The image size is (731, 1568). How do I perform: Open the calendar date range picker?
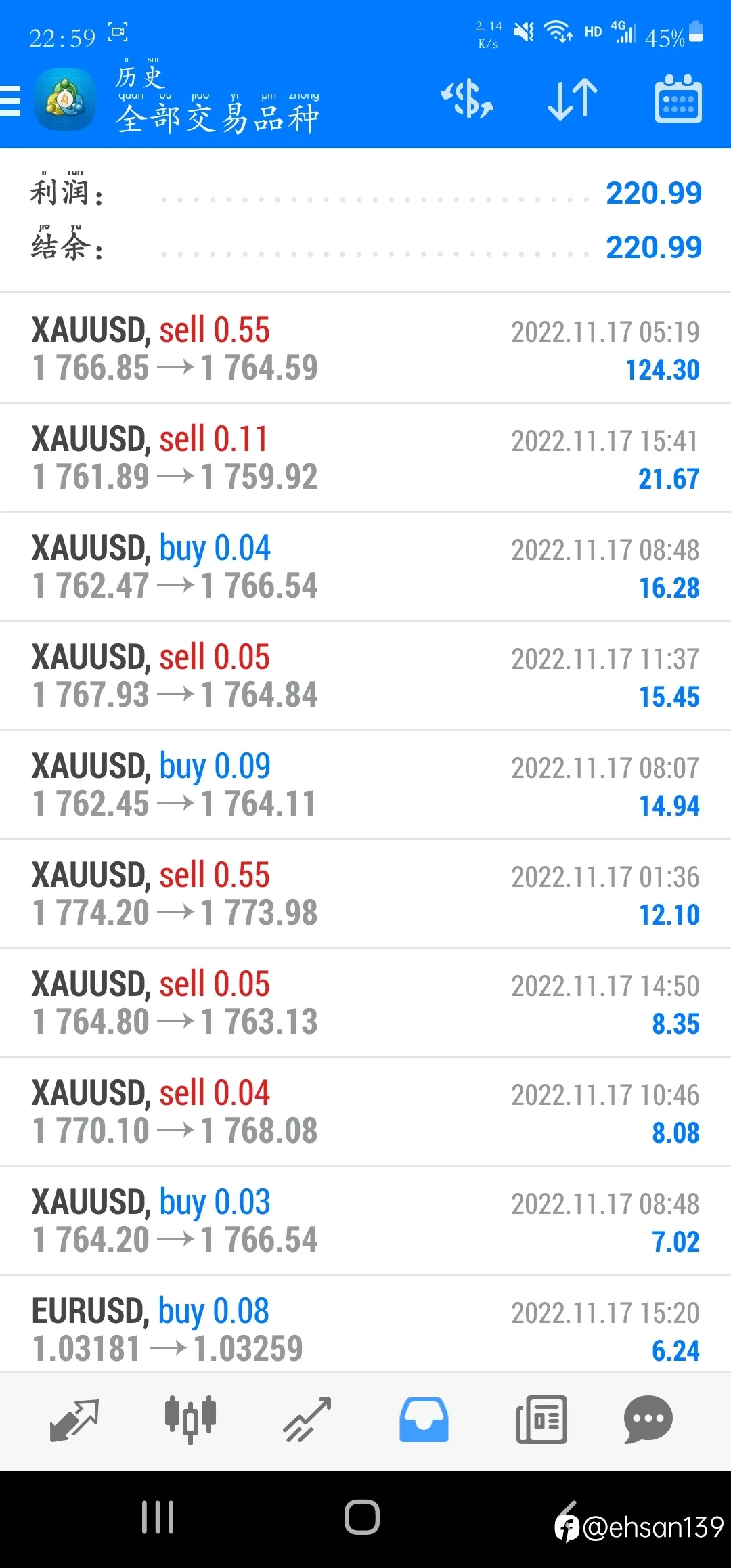(x=678, y=99)
